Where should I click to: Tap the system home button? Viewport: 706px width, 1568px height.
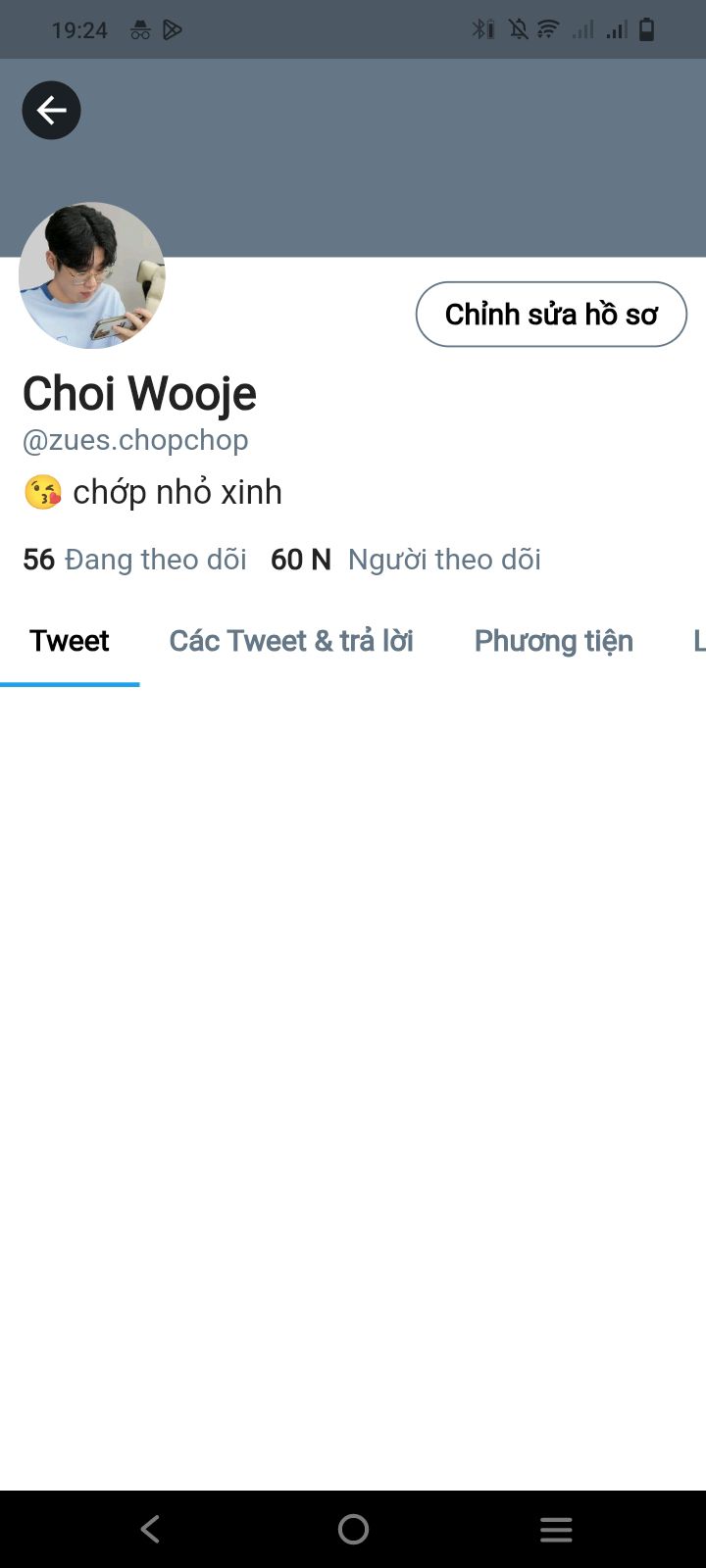point(353,1529)
